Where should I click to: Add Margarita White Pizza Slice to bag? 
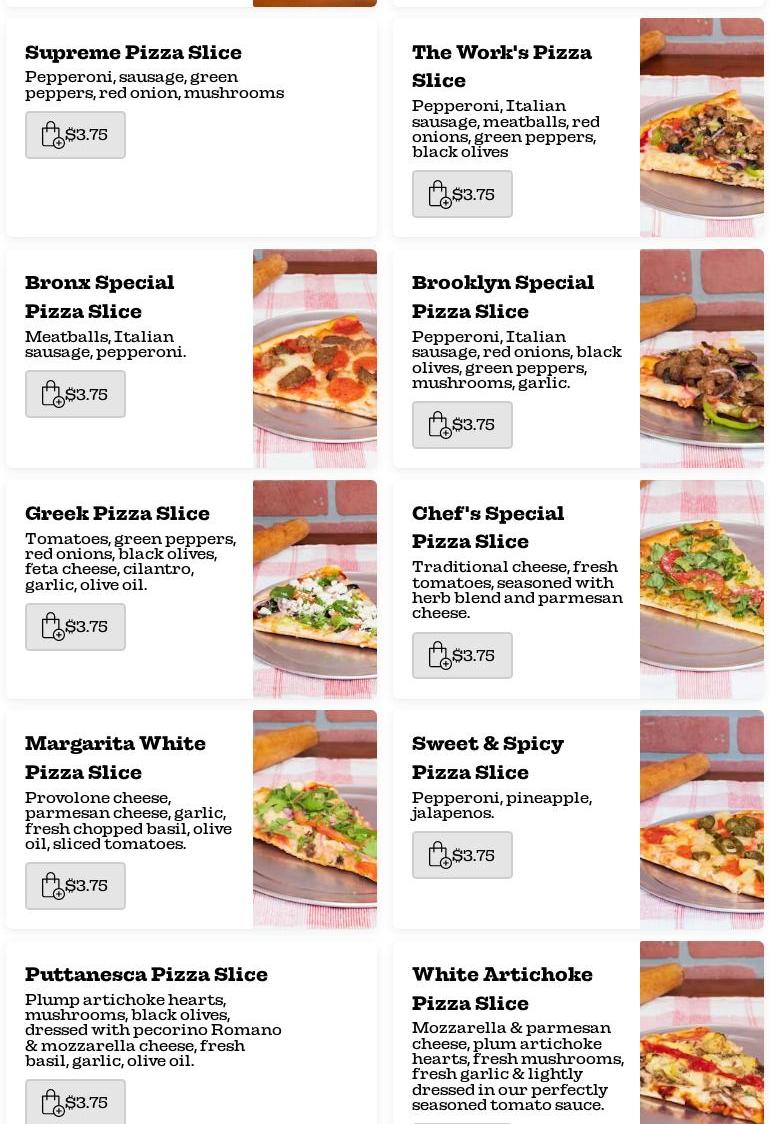[x=75, y=886]
